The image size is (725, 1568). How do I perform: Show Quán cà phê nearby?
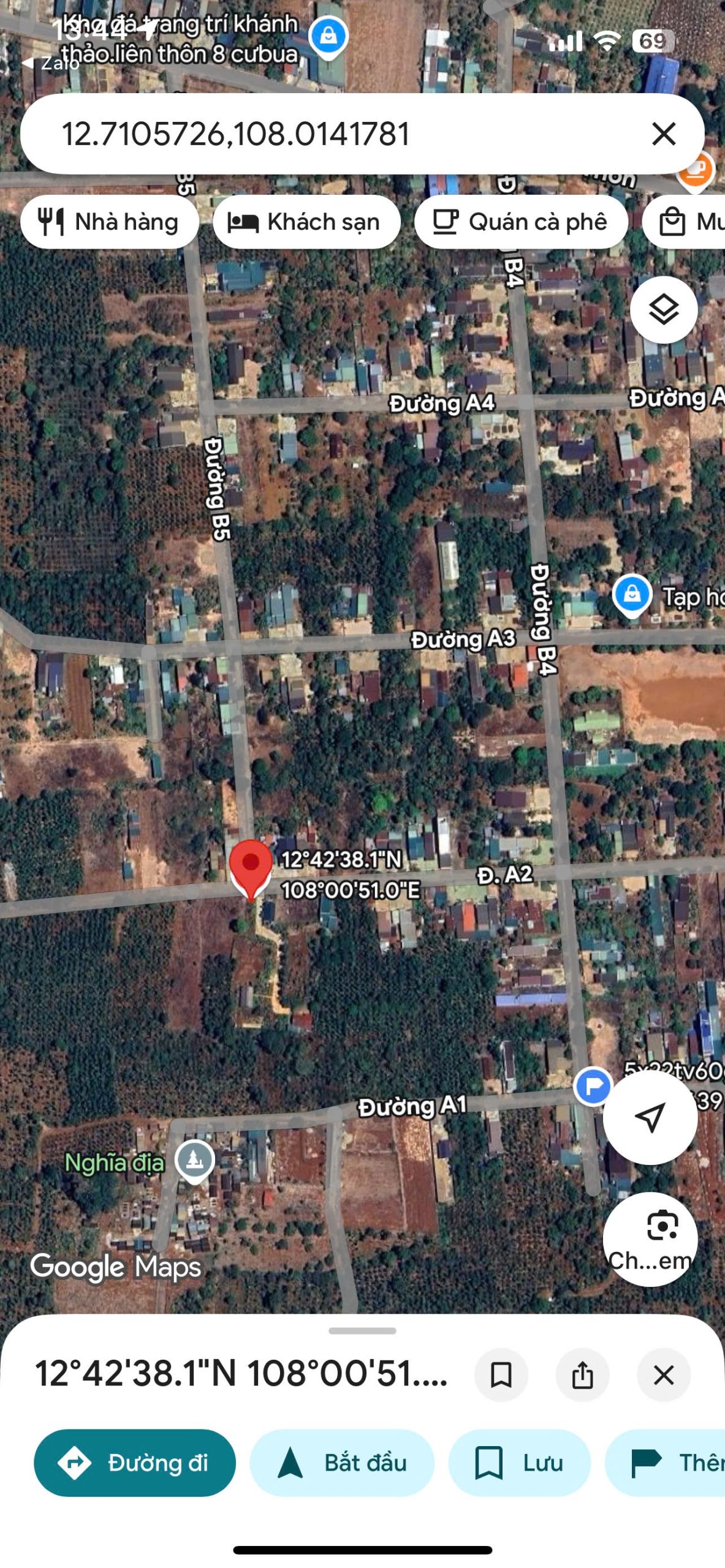[x=521, y=222]
